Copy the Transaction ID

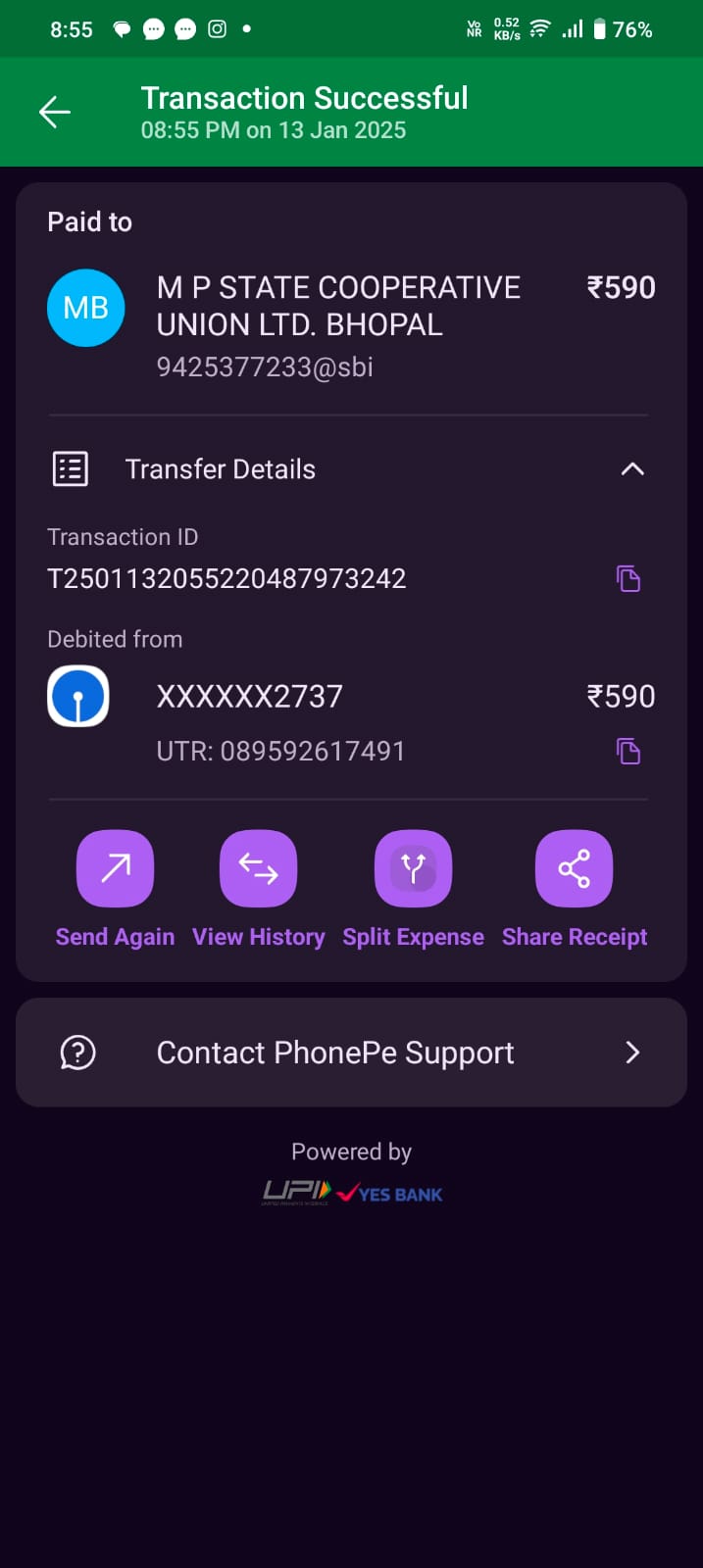[x=628, y=578]
